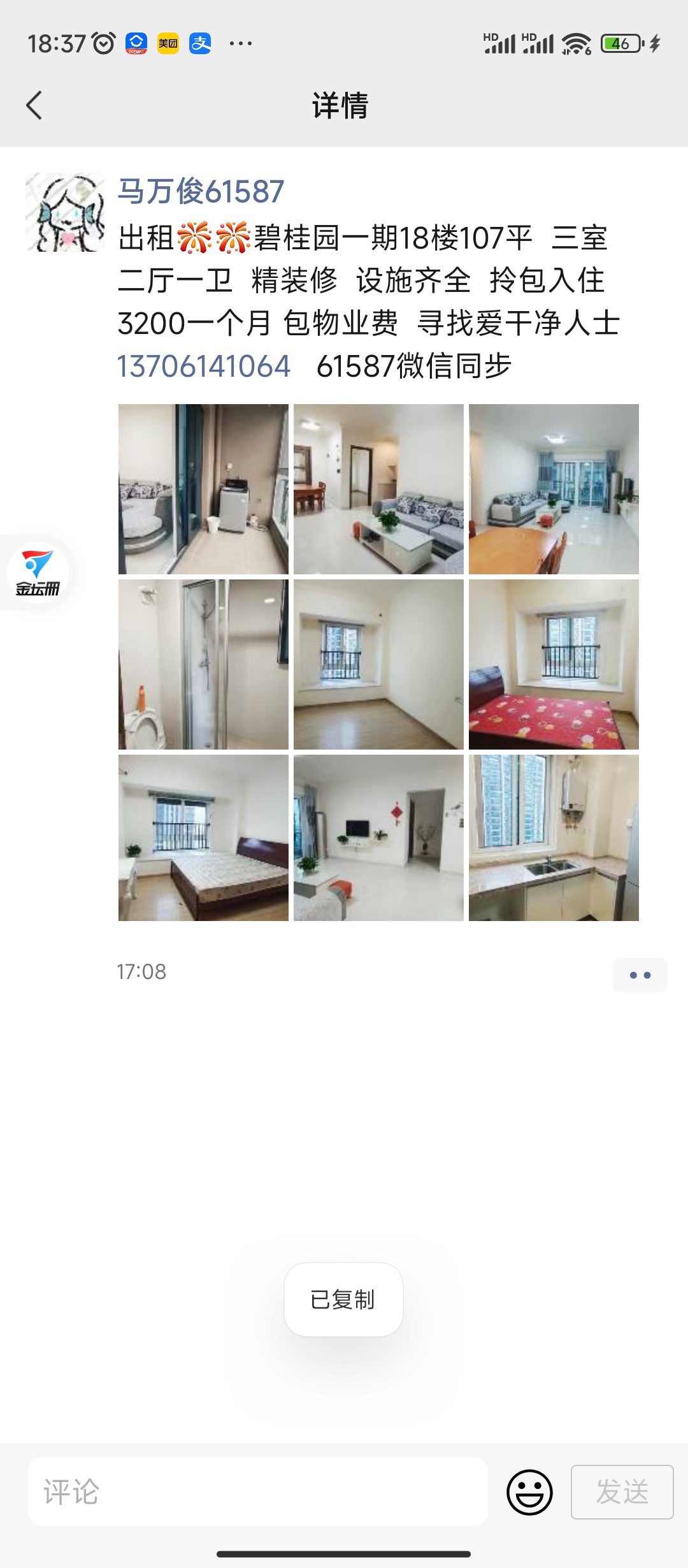This screenshot has height=1568, width=688.
Task: View the bathroom shower photo
Action: click(x=203, y=664)
